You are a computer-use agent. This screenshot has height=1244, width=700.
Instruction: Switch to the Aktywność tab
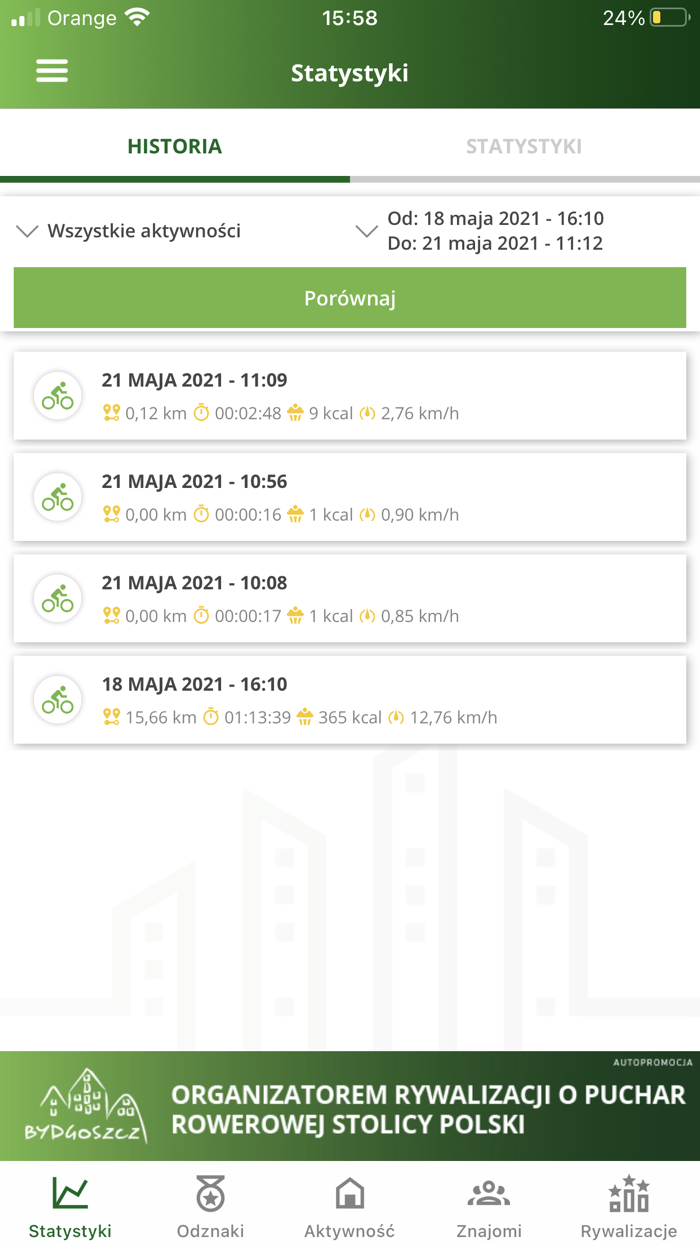point(350,1205)
